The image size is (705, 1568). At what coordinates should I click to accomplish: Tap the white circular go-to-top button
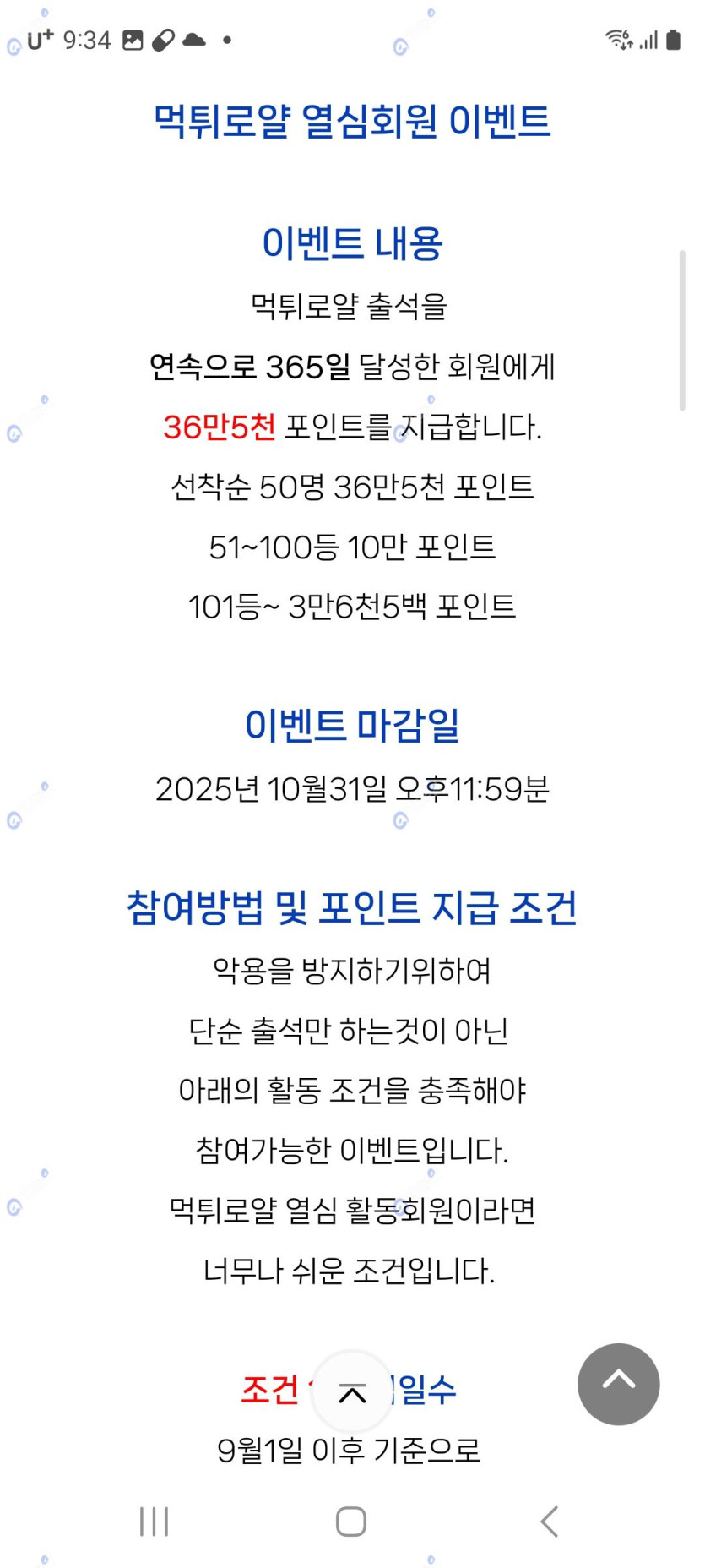click(x=352, y=1391)
